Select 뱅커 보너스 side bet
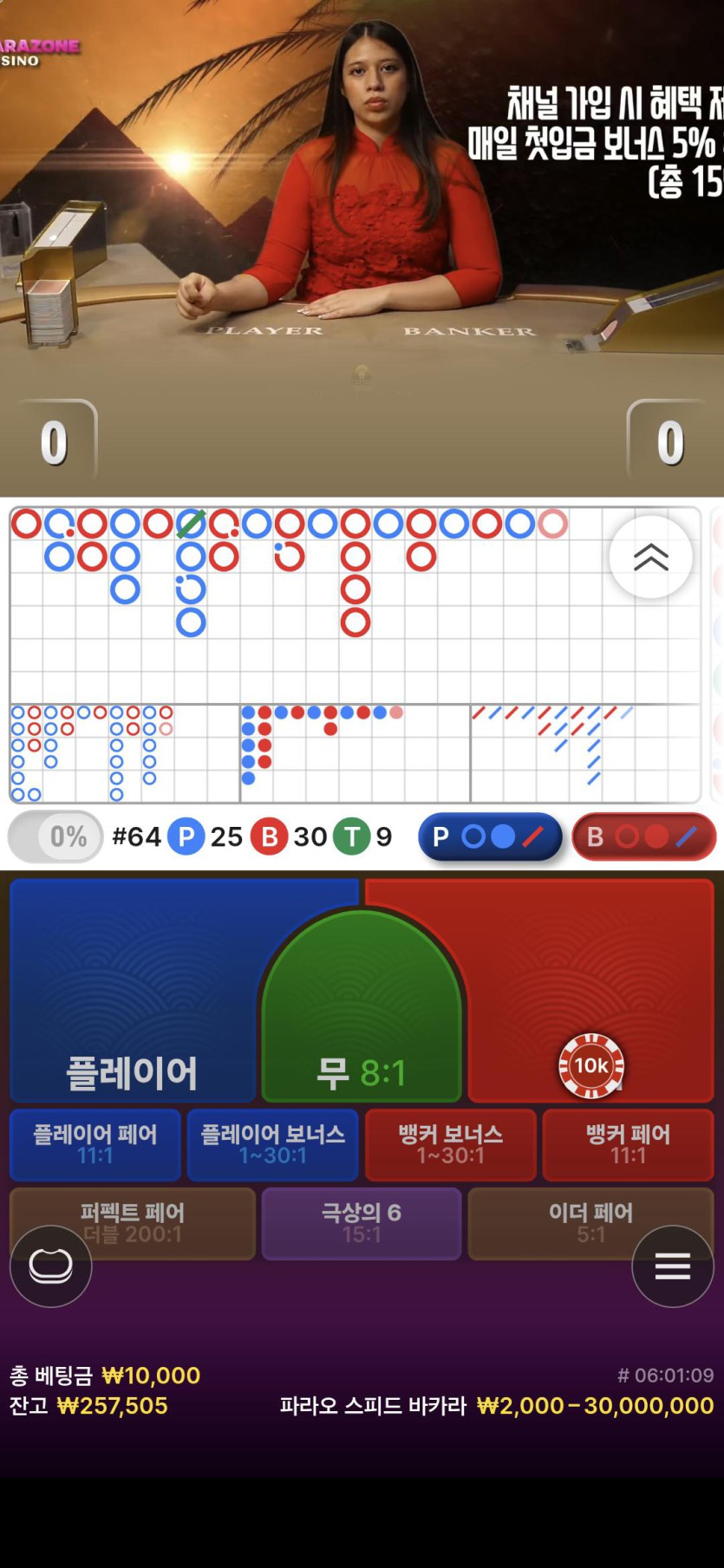Viewport: 724px width, 1568px height. [x=450, y=1144]
